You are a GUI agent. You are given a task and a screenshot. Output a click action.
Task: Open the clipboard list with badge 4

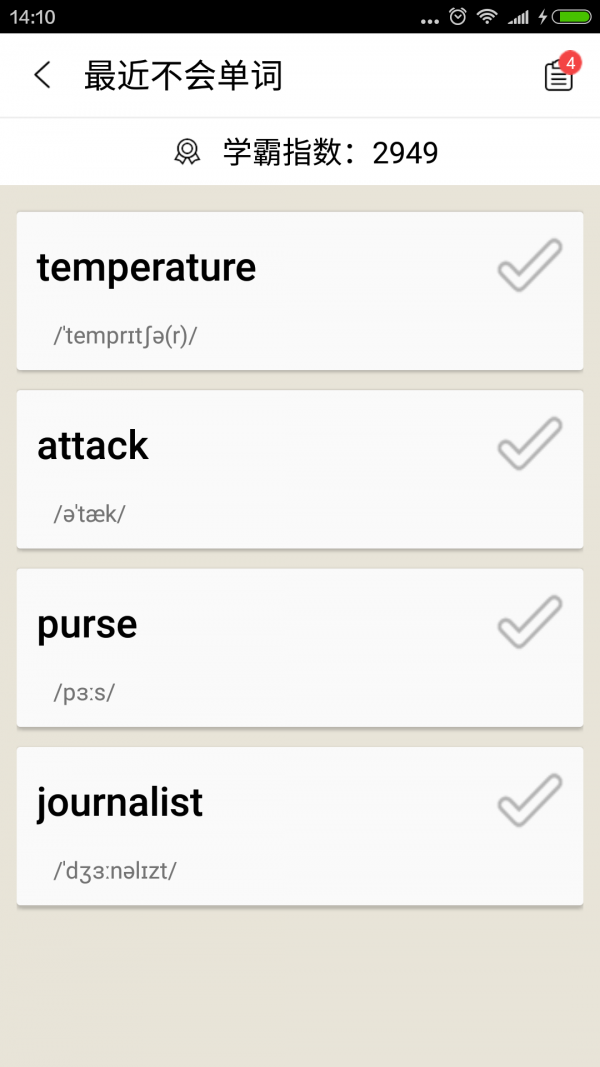[x=558, y=76]
